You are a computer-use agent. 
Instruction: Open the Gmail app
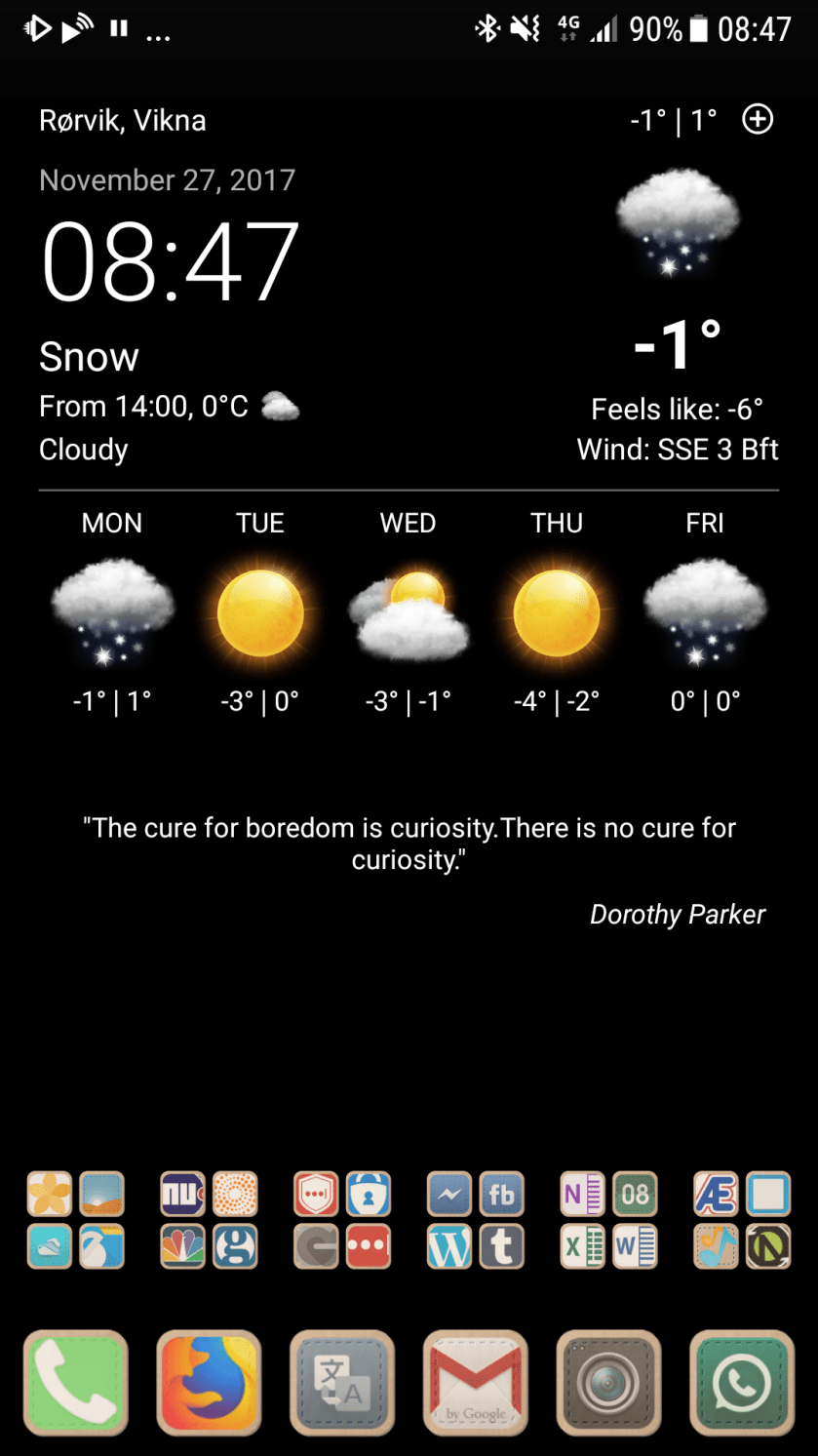476,1383
